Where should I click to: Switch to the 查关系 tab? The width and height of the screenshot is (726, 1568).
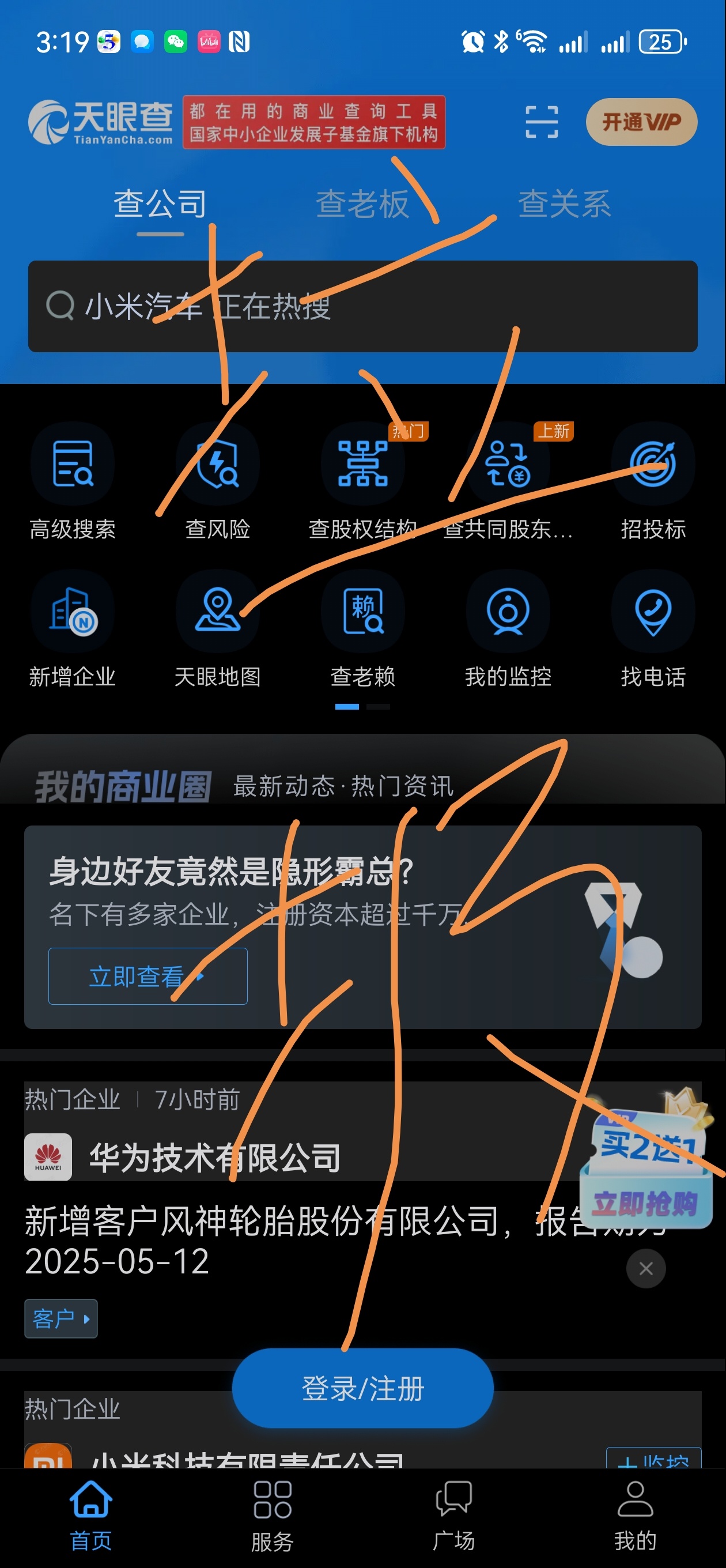(x=564, y=204)
